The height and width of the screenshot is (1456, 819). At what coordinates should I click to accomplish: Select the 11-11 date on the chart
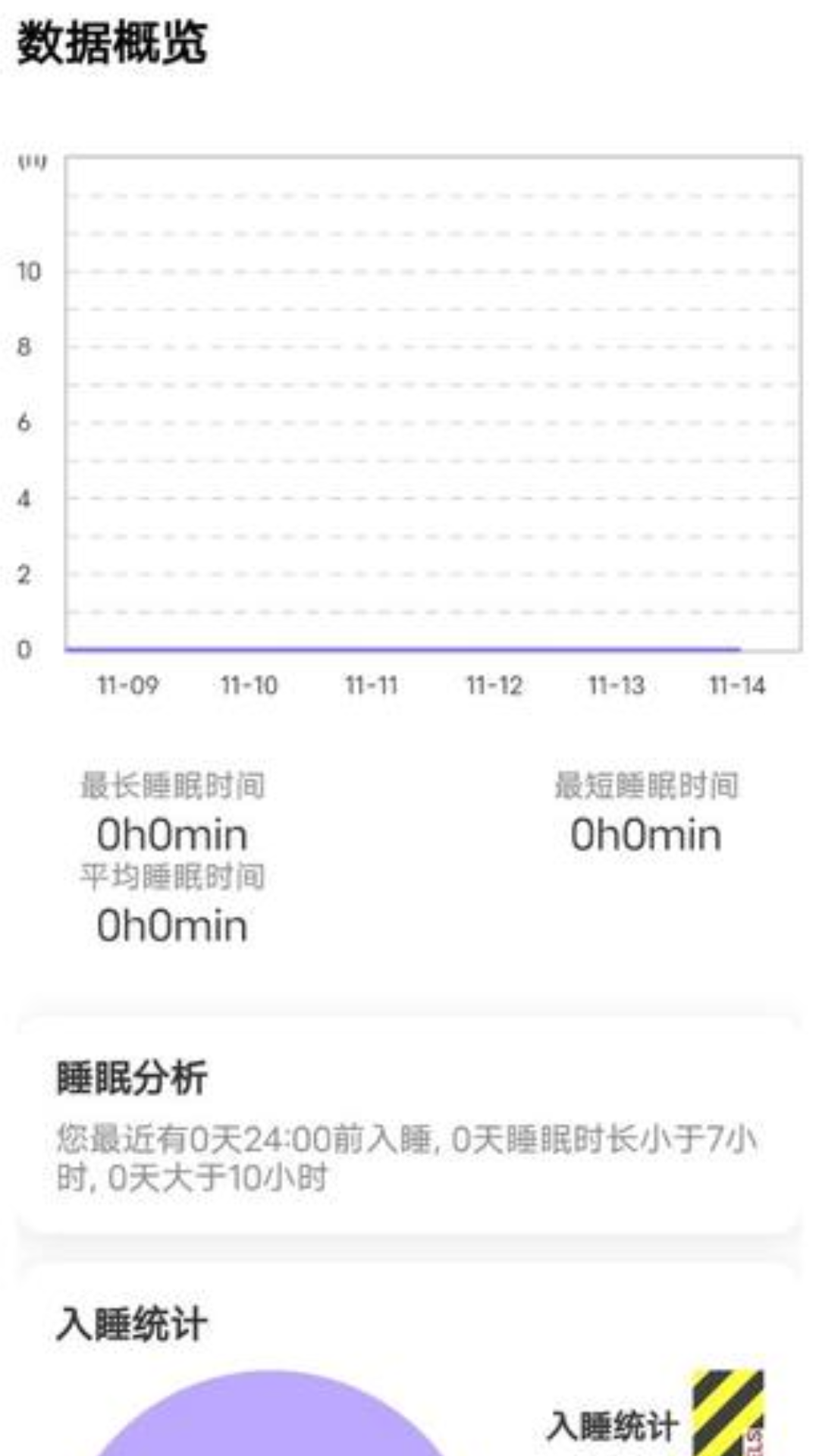pos(372,685)
